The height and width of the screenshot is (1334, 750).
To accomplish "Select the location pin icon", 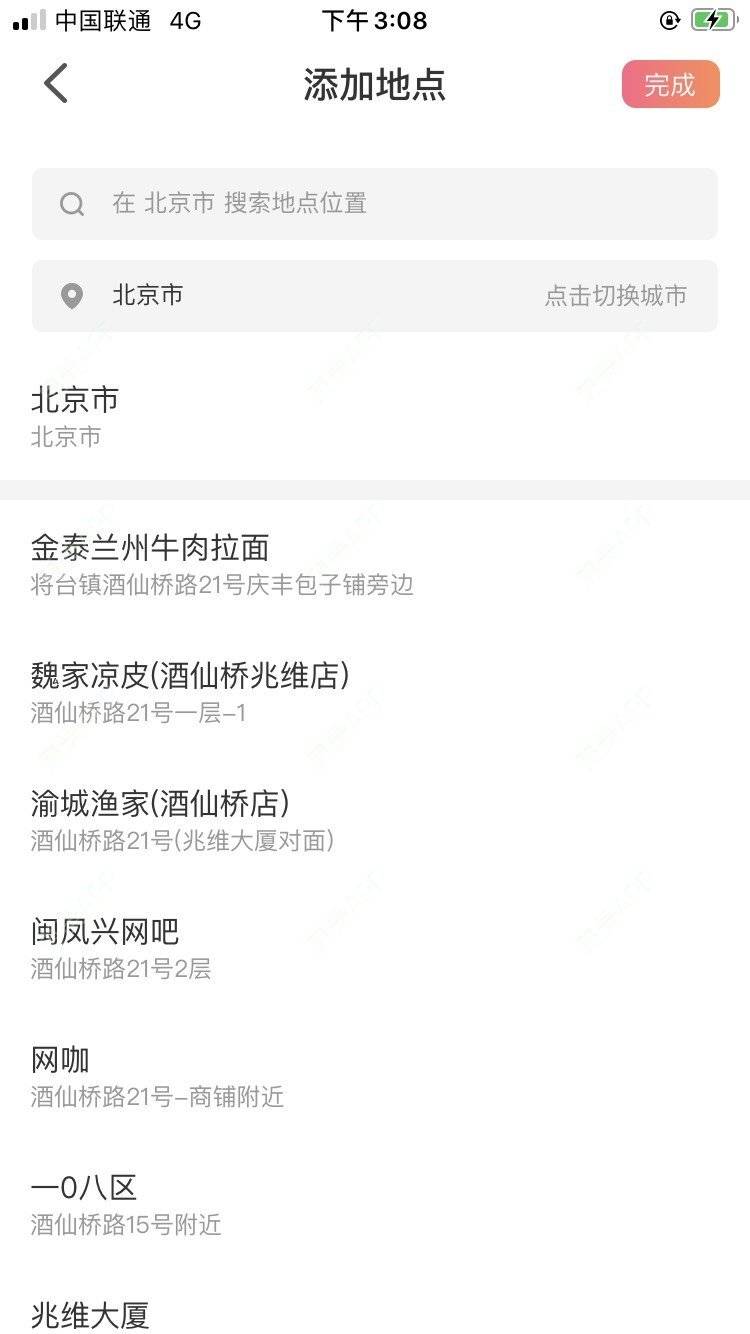I will [71, 295].
